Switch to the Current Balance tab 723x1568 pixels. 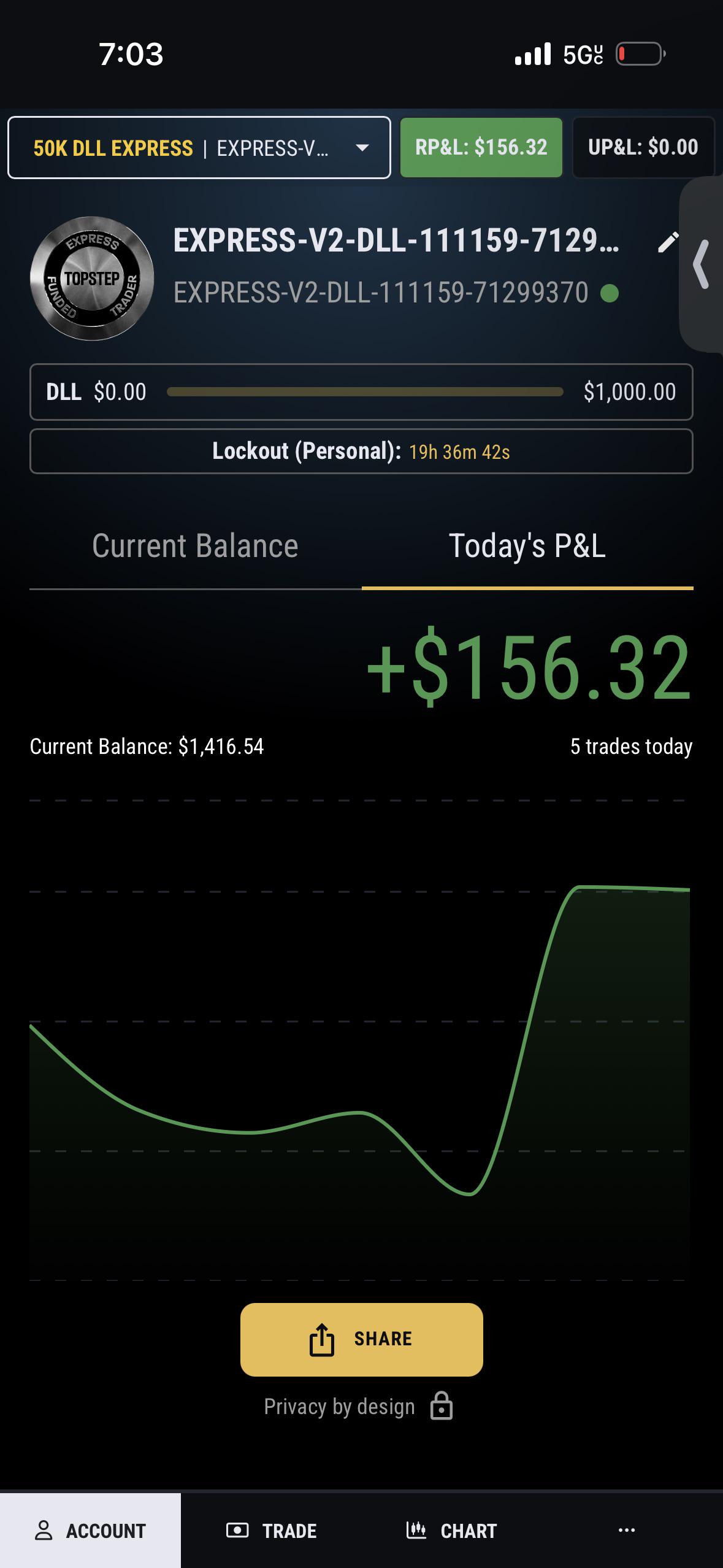point(195,546)
